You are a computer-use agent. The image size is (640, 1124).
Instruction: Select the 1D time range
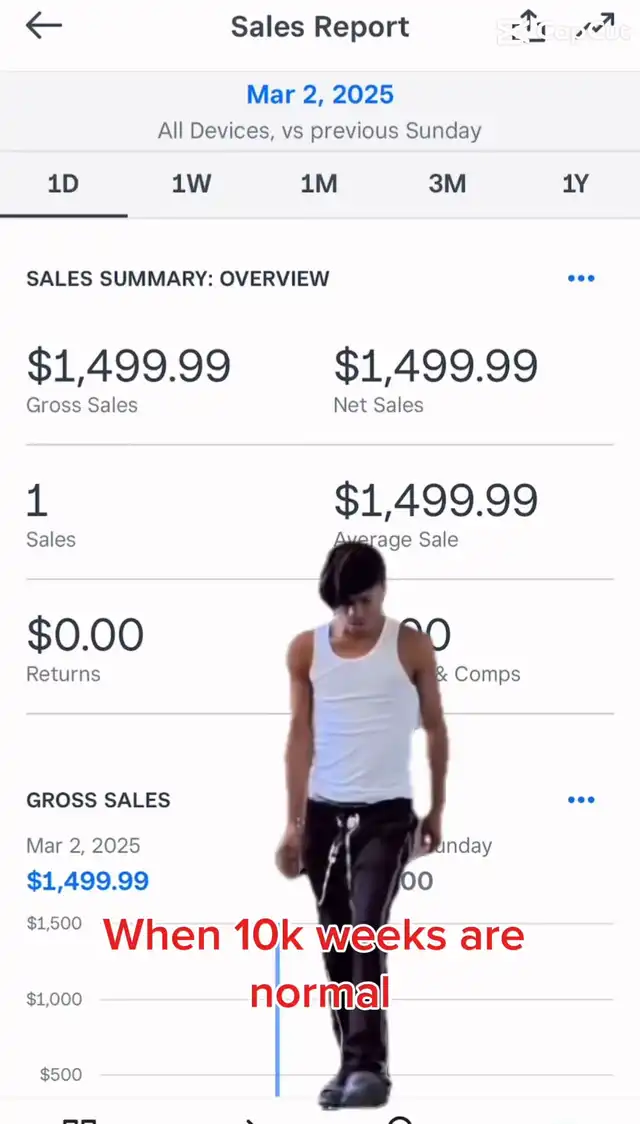[x=63, y=185]
